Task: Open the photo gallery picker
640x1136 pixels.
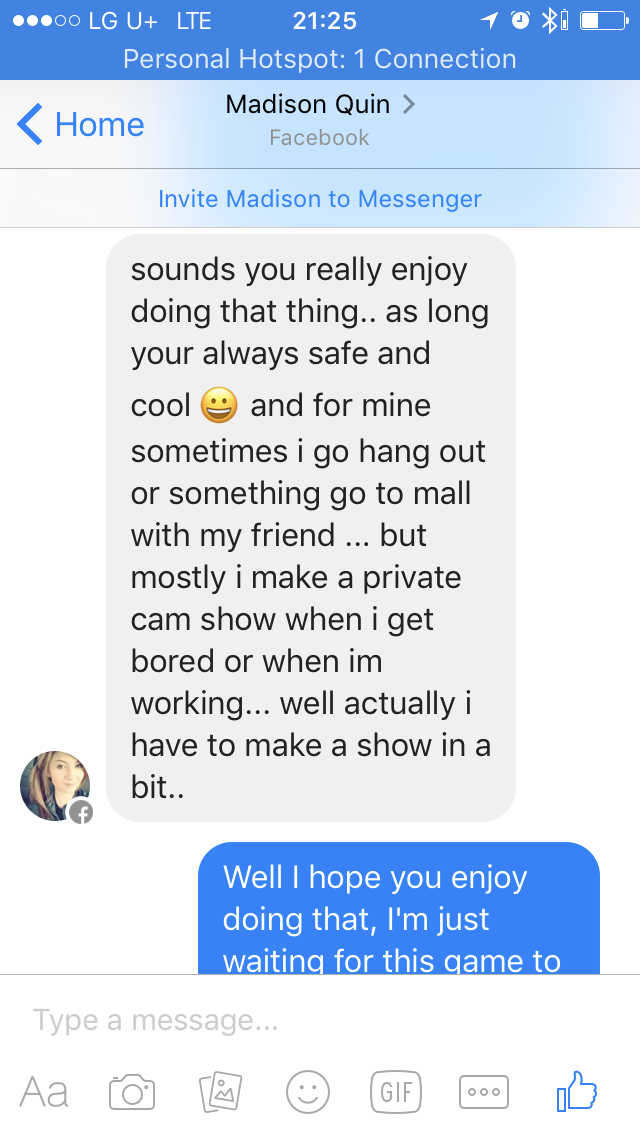Action: [x=220, y=1092]
